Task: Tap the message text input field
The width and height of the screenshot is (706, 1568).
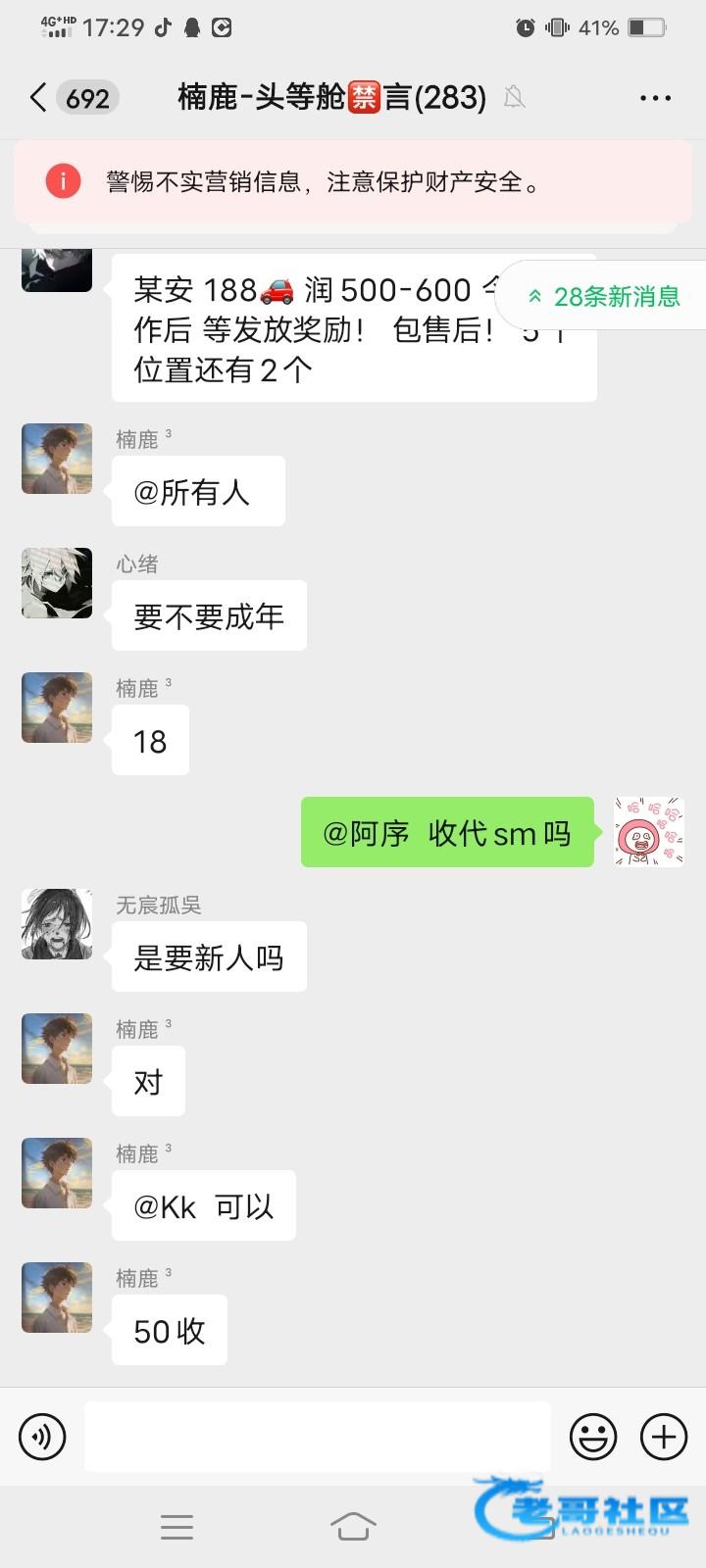Action: (317, 1437)
